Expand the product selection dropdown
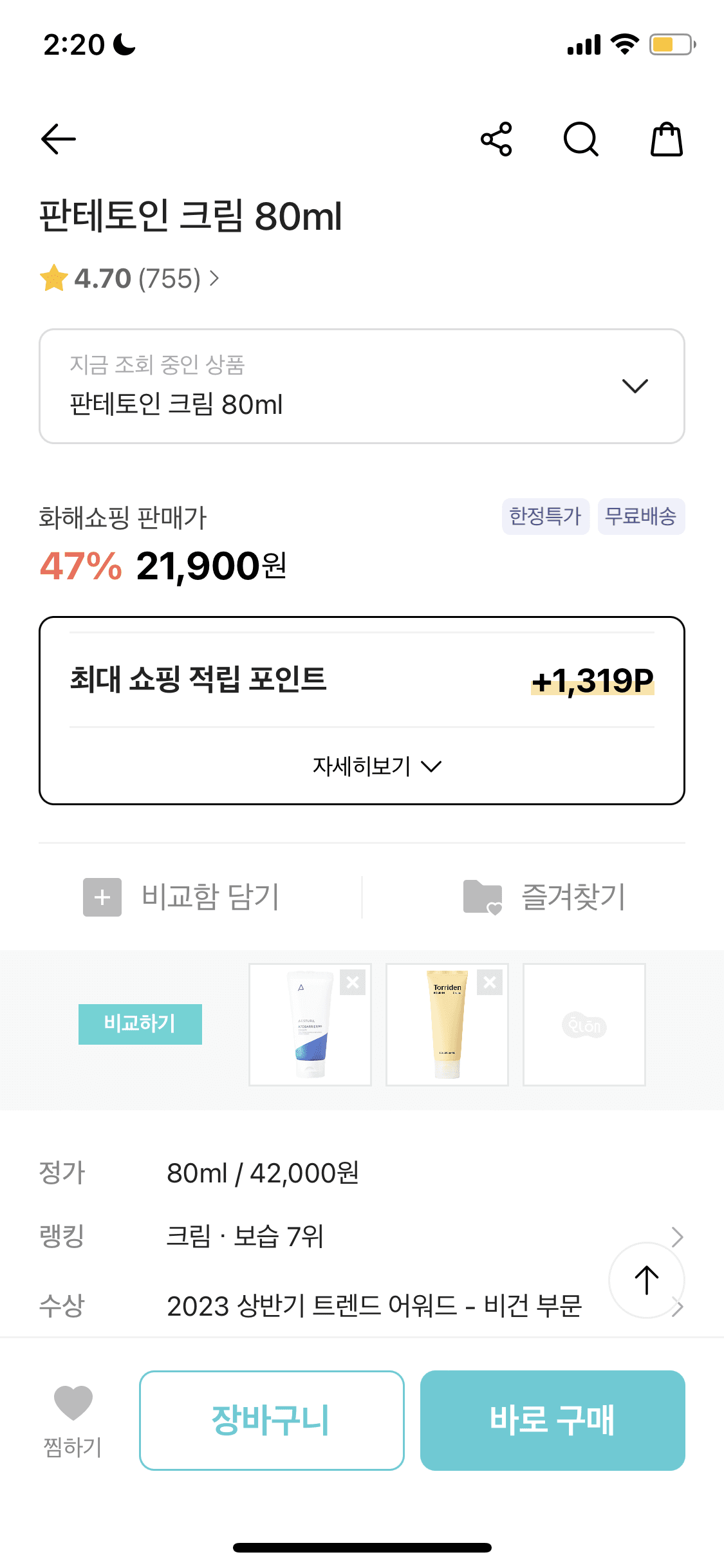Image resolution: width=724 pixels, height=1568 pixels. pos(635,386)
